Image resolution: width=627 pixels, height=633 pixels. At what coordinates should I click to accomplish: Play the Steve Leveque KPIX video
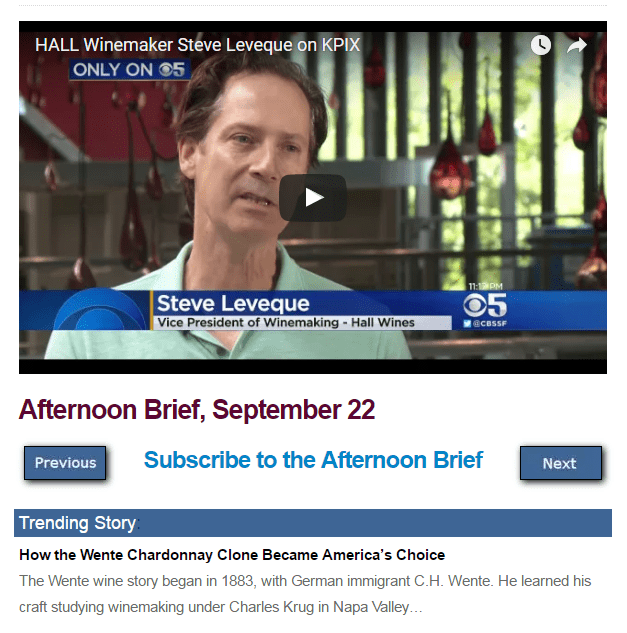coord(313,197)
